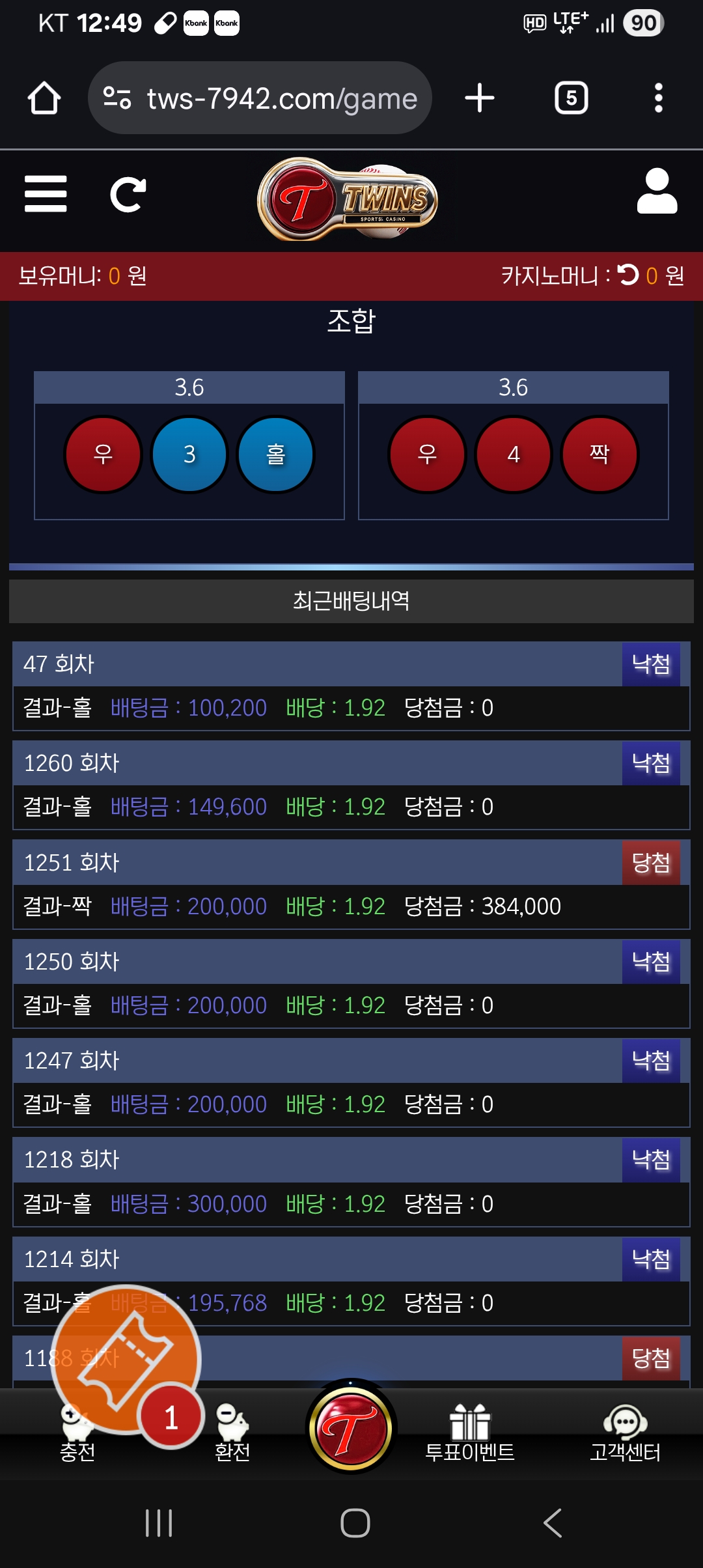
Task: Open a new browser tab
Action: coord(480,98)
